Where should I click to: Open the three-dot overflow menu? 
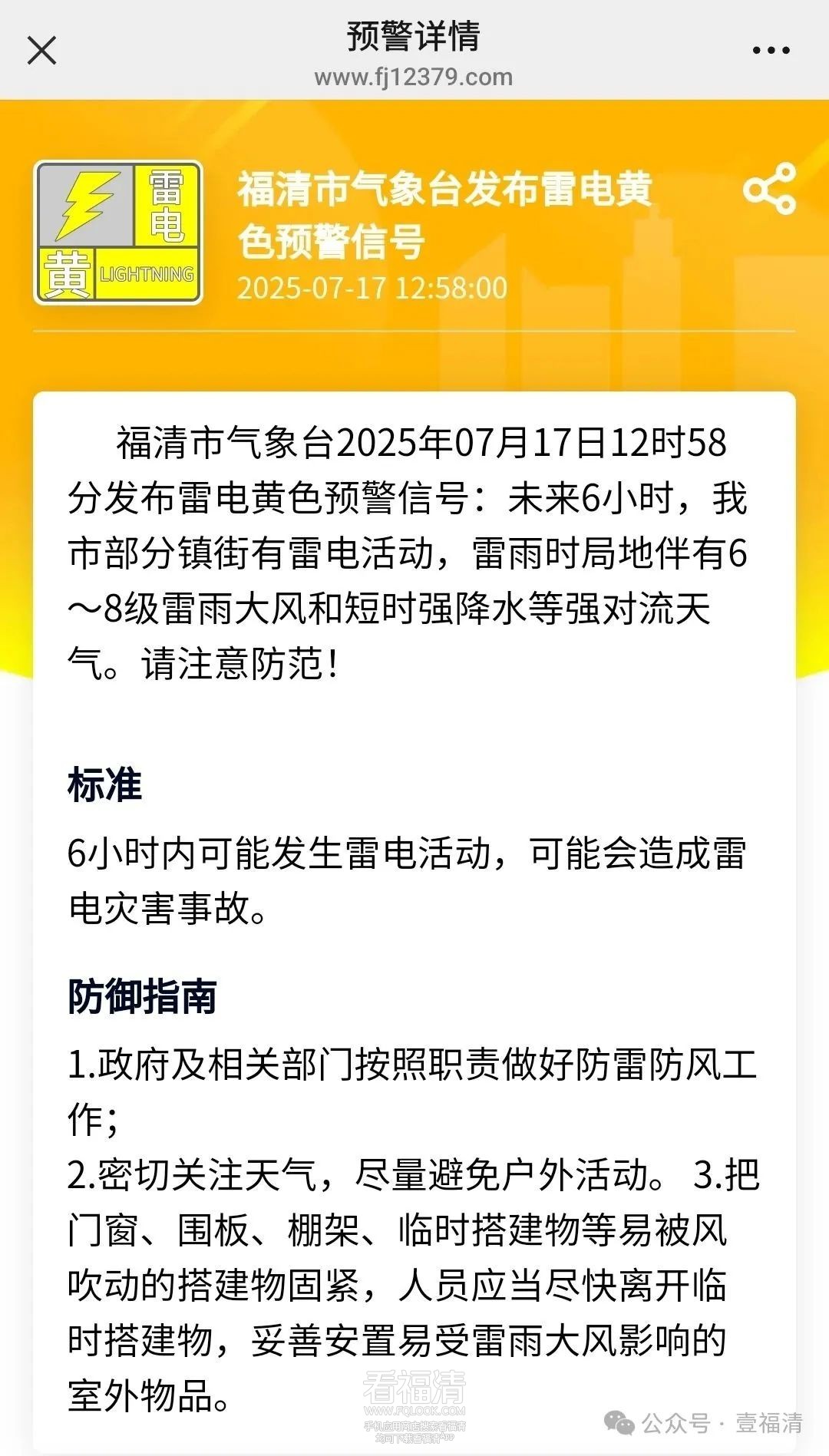[x=771, y=51]
